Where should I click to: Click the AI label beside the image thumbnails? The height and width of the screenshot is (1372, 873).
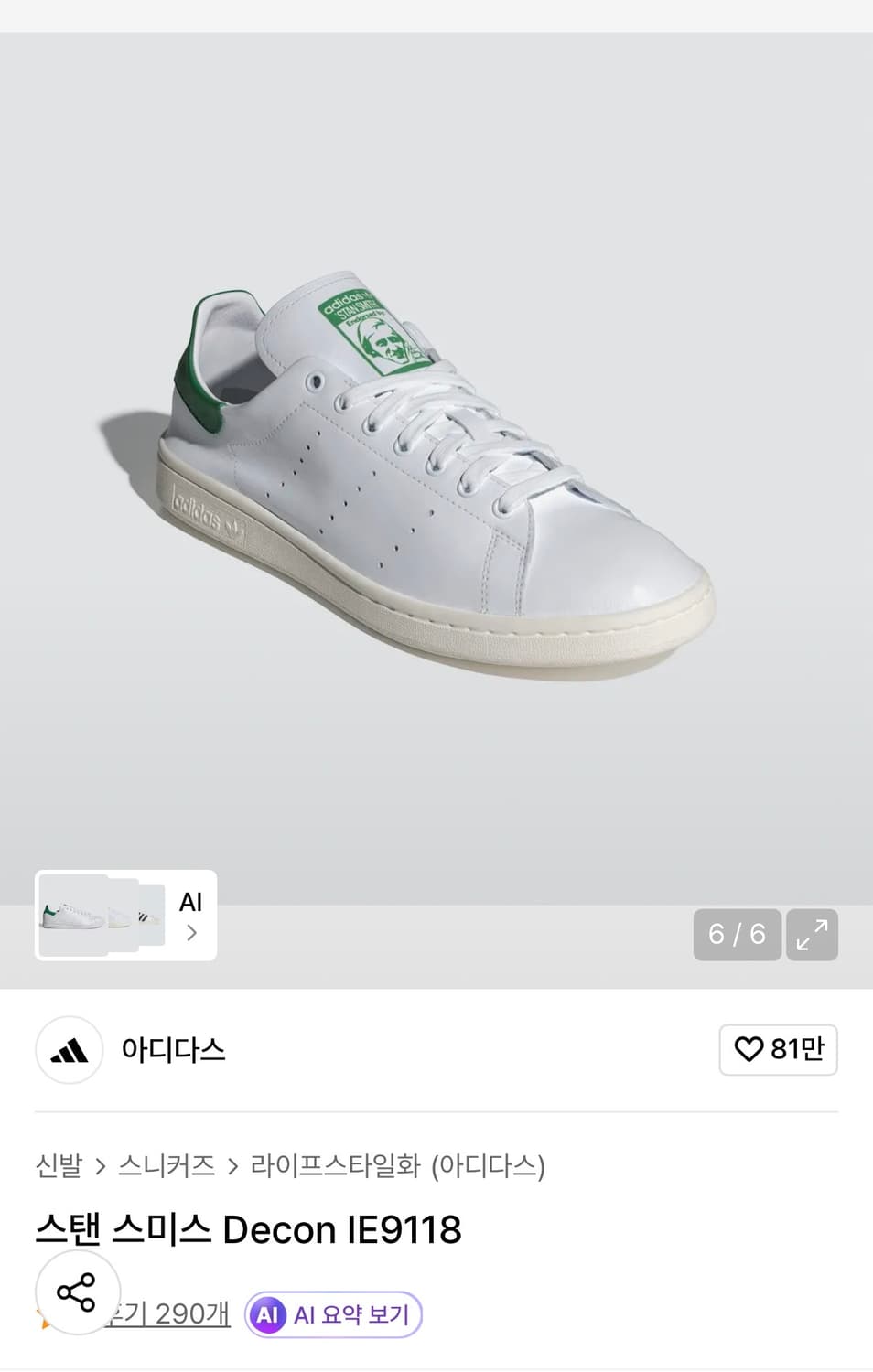189,902
